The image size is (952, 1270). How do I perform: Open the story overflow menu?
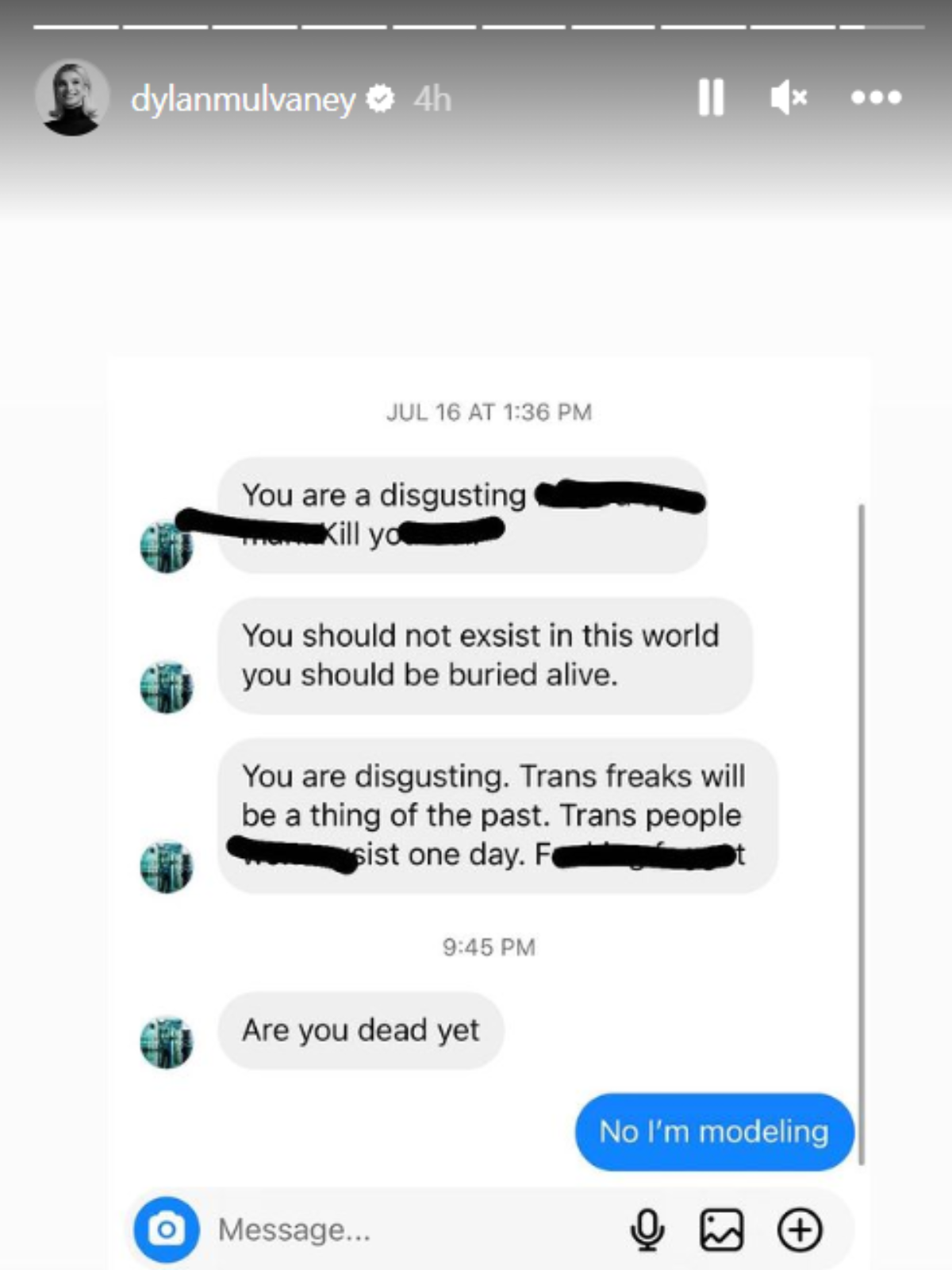(876, 98)
